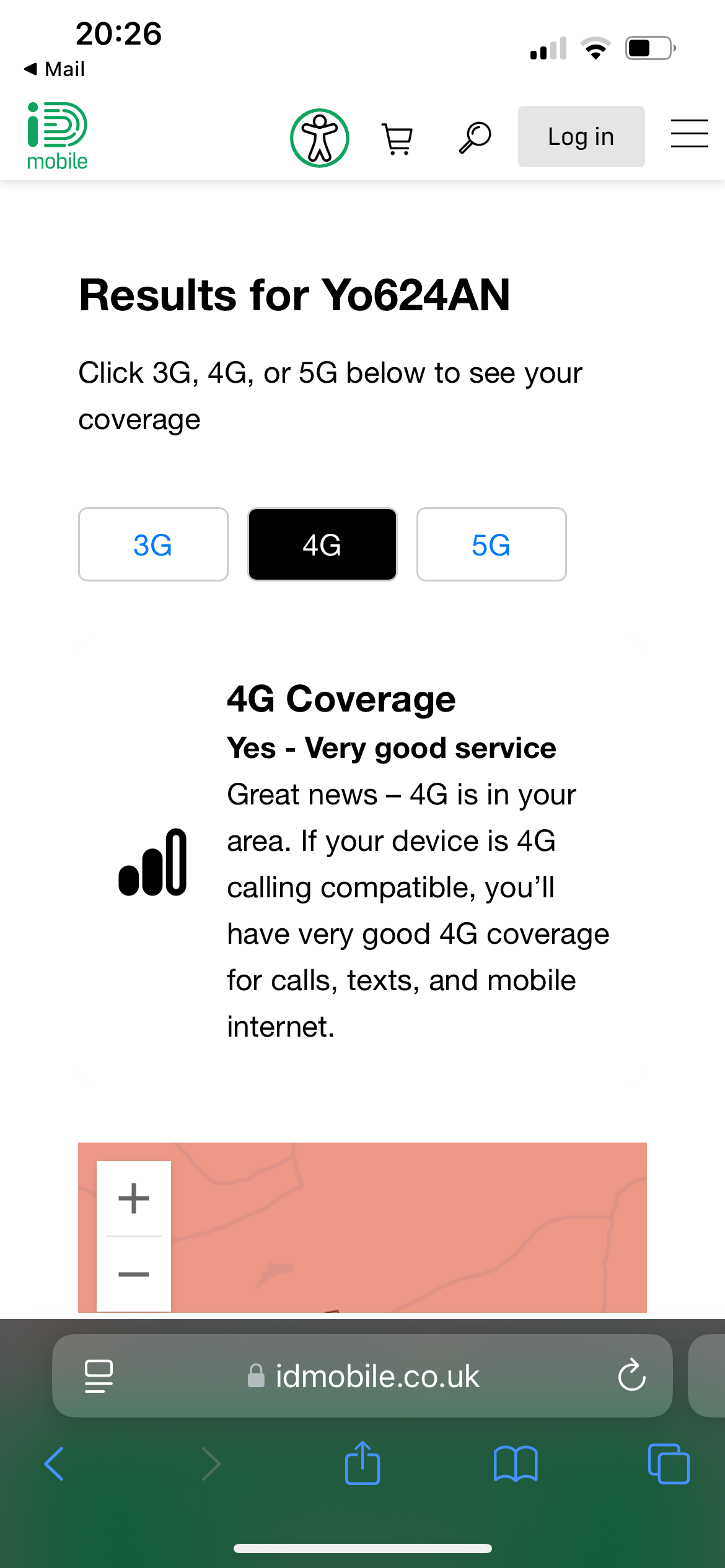Go to the iD mobile home logo
This screenshot has height=1568, width=725.
click(x=57, y=136)
